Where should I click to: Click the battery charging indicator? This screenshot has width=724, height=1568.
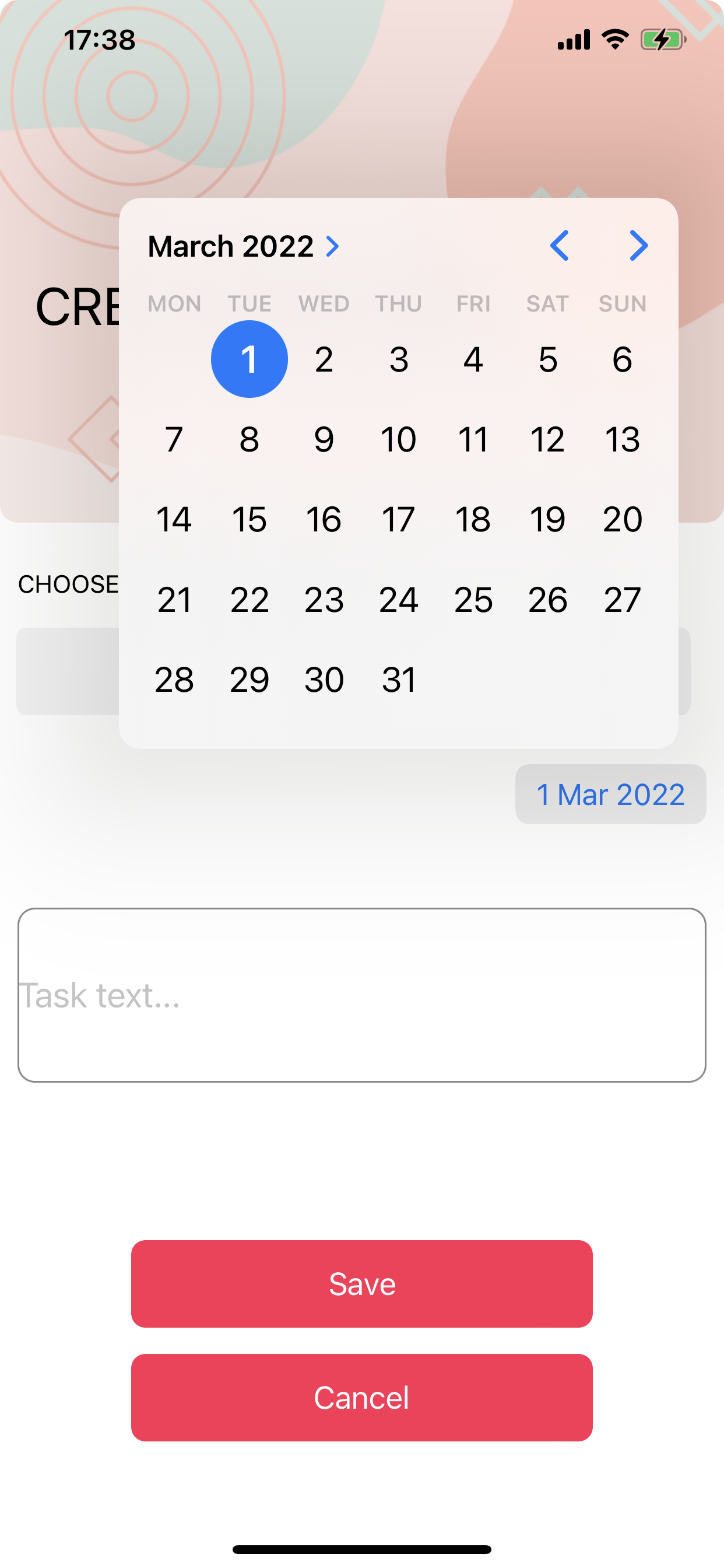(663, 38)
